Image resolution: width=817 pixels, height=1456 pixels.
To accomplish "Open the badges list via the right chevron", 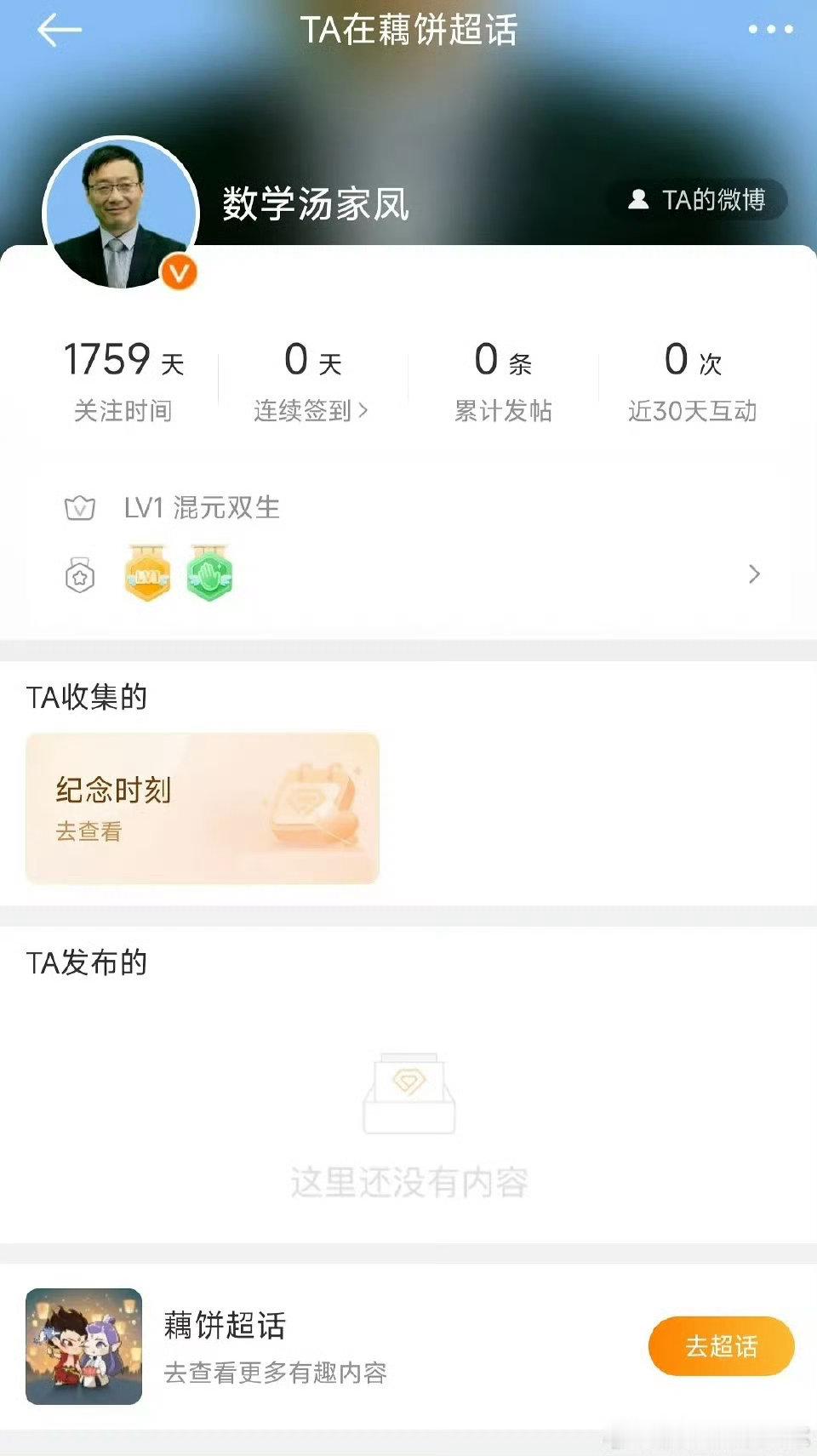I will pyautogui.click(x=754, y=574).
